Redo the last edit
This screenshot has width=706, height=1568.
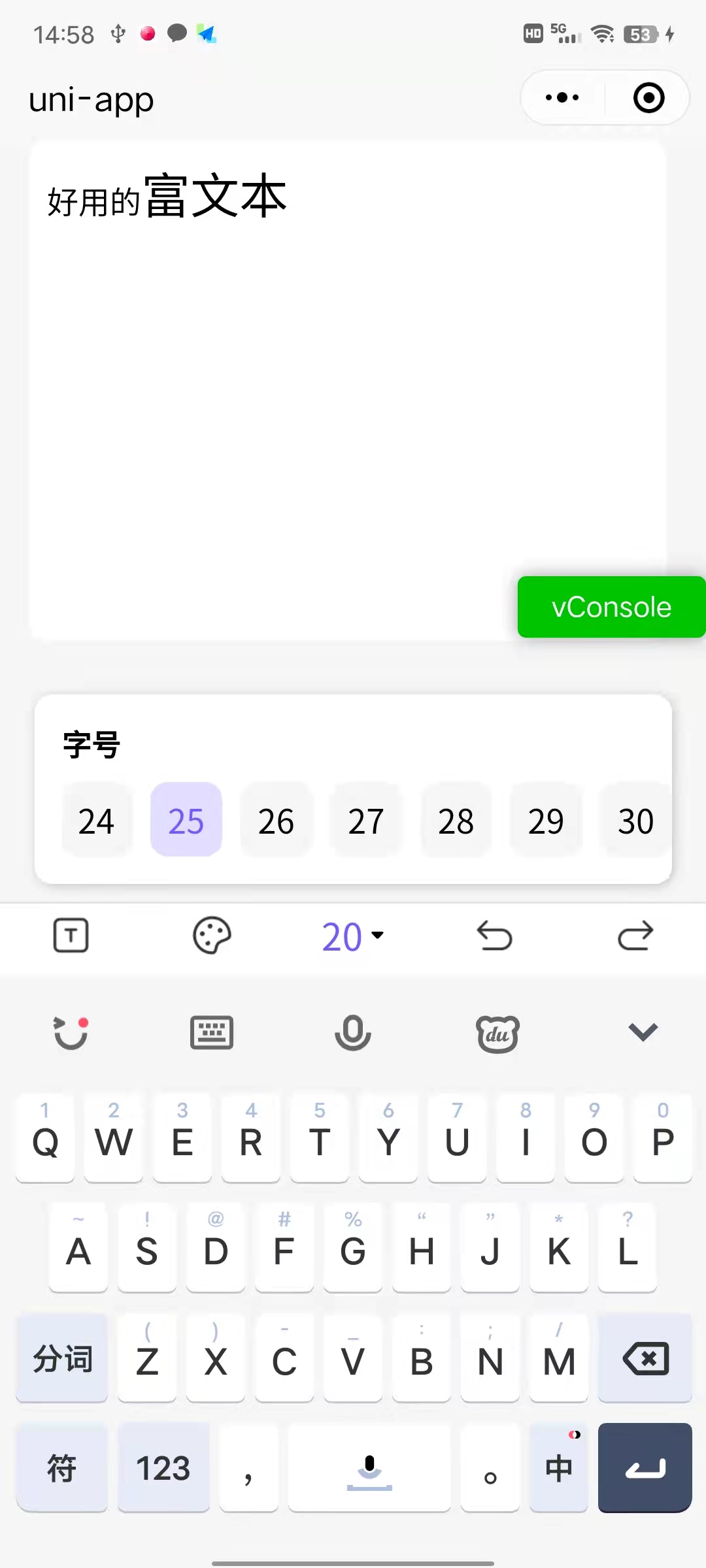pyautogui.click(x=635, y=936)
